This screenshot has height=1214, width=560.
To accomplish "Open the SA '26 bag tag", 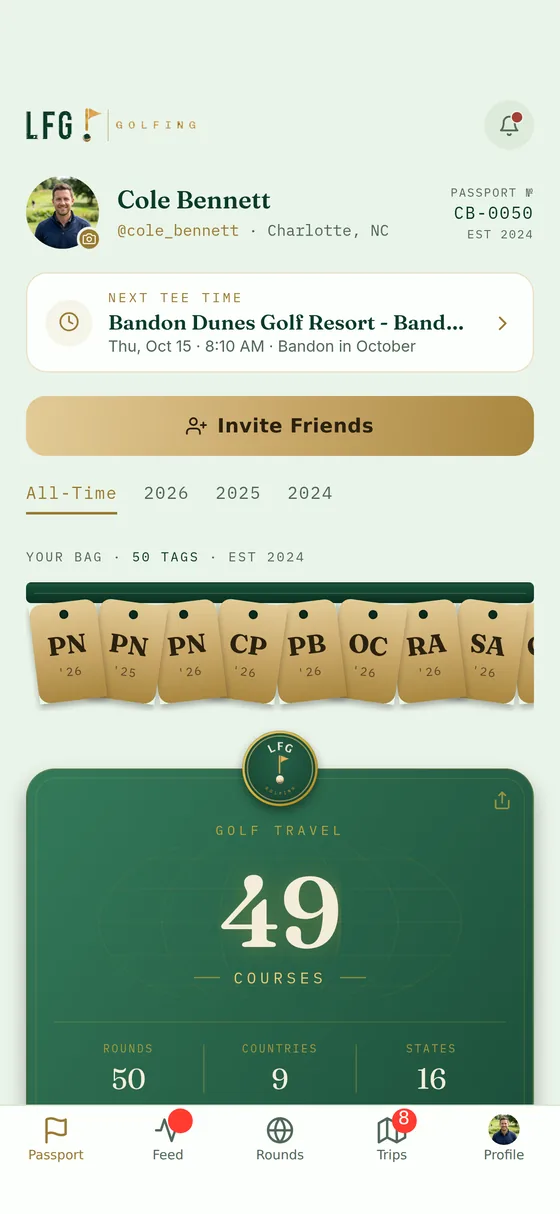I will tap(487, 651).
